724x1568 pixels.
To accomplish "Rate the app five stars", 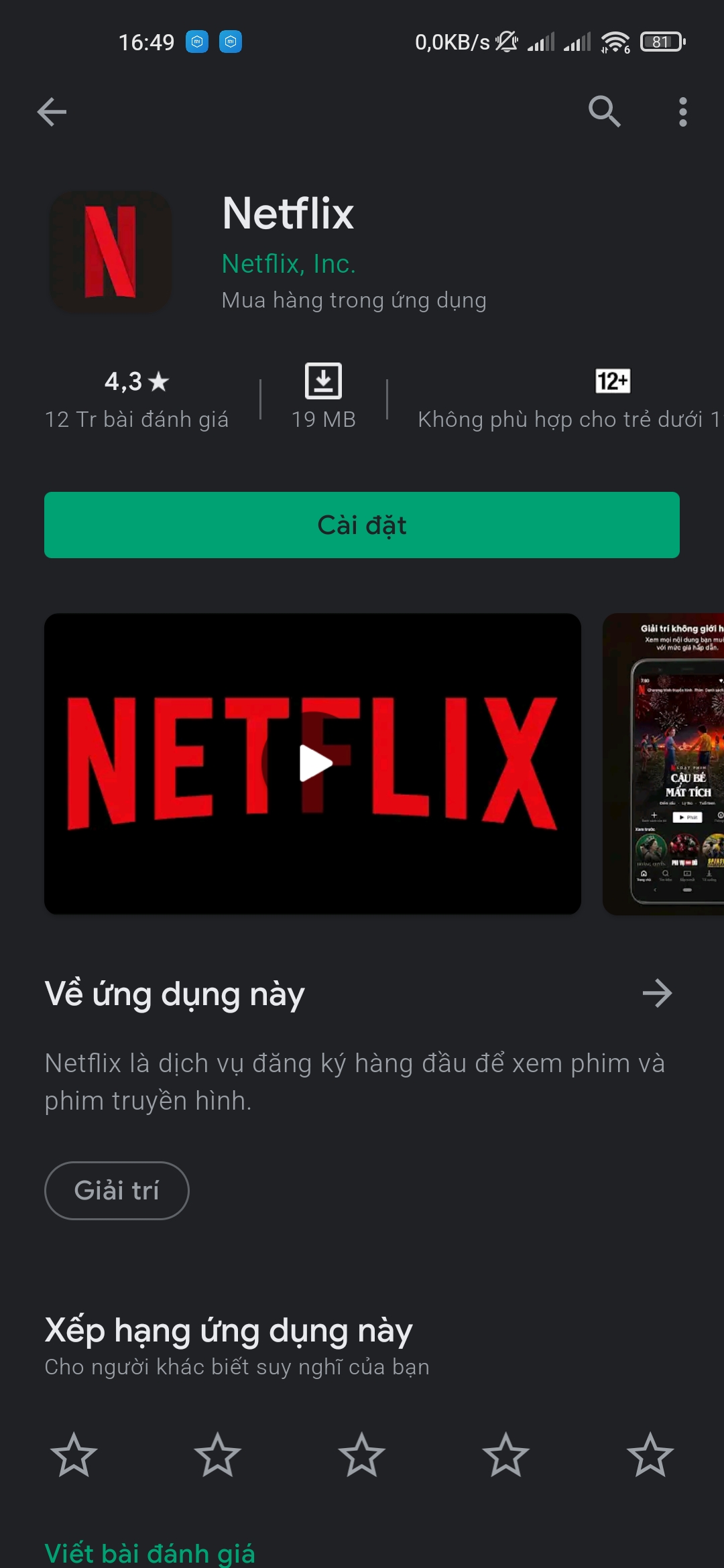I will click(x=650, y=1455).
